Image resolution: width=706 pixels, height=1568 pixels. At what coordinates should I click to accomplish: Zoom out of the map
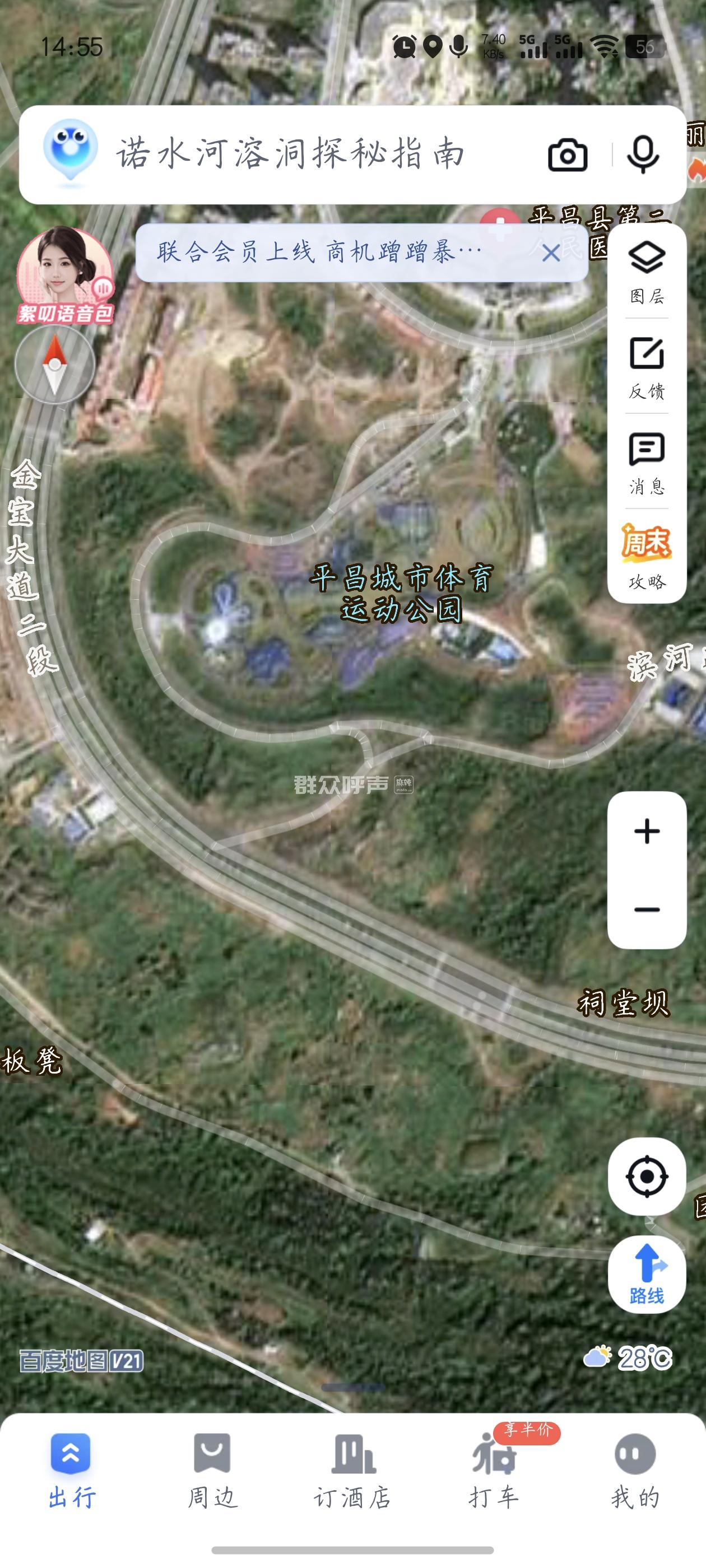point(646,909)
